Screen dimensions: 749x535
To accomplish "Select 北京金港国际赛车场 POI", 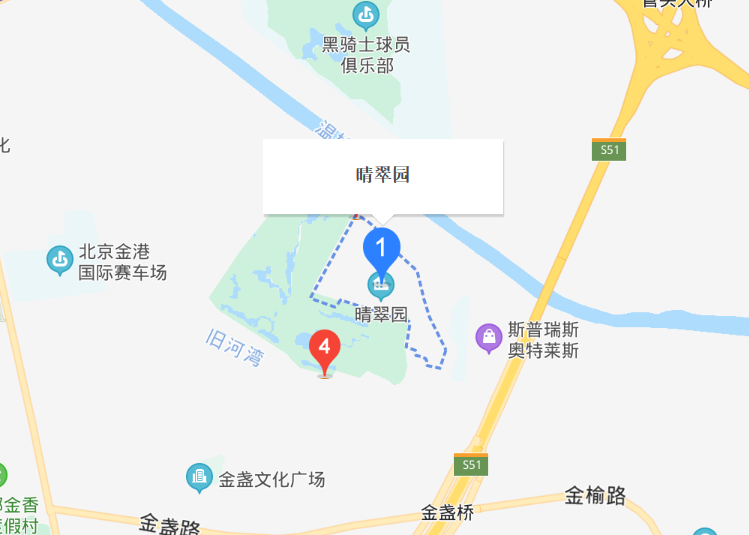I will [x=60, y=261].
